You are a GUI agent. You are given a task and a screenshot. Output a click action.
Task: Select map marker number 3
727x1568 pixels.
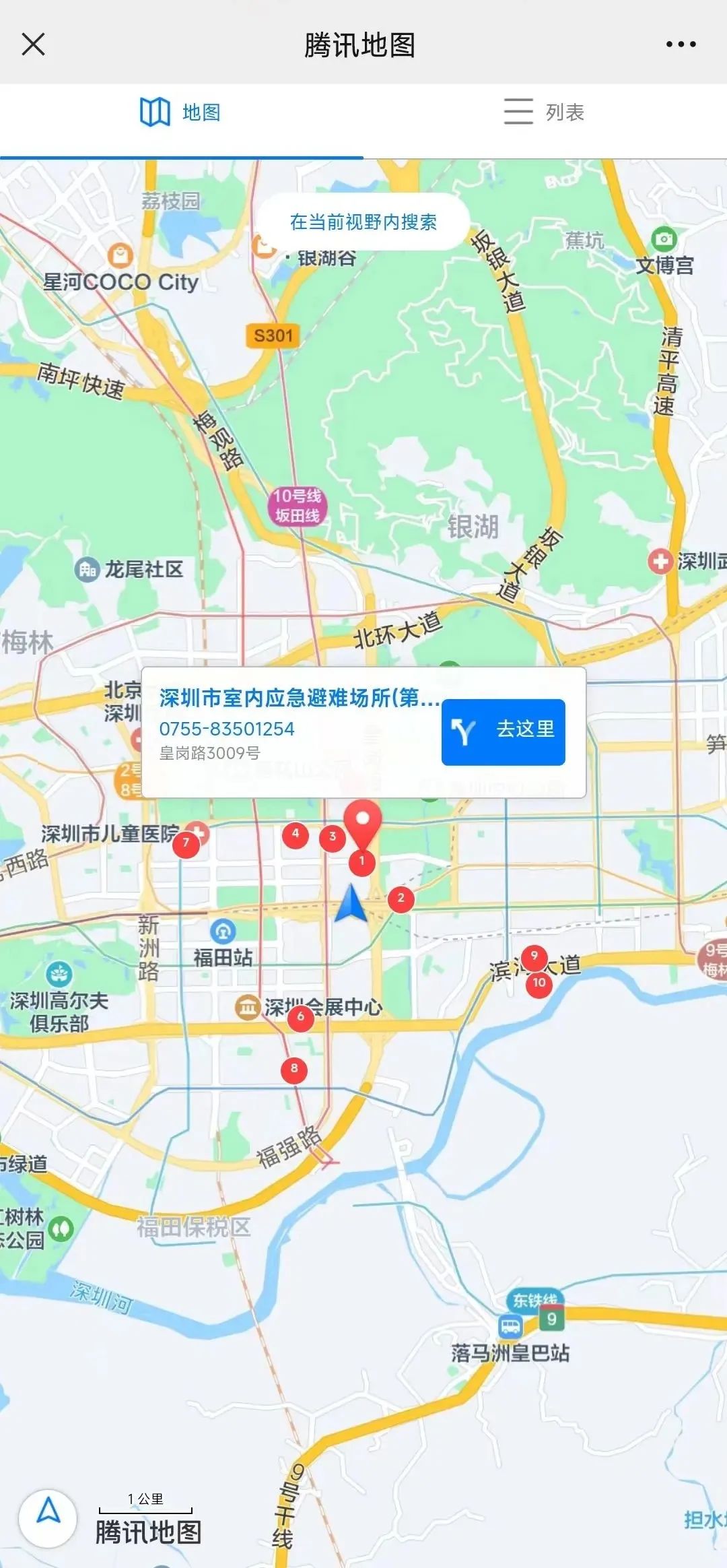(333, 837)
